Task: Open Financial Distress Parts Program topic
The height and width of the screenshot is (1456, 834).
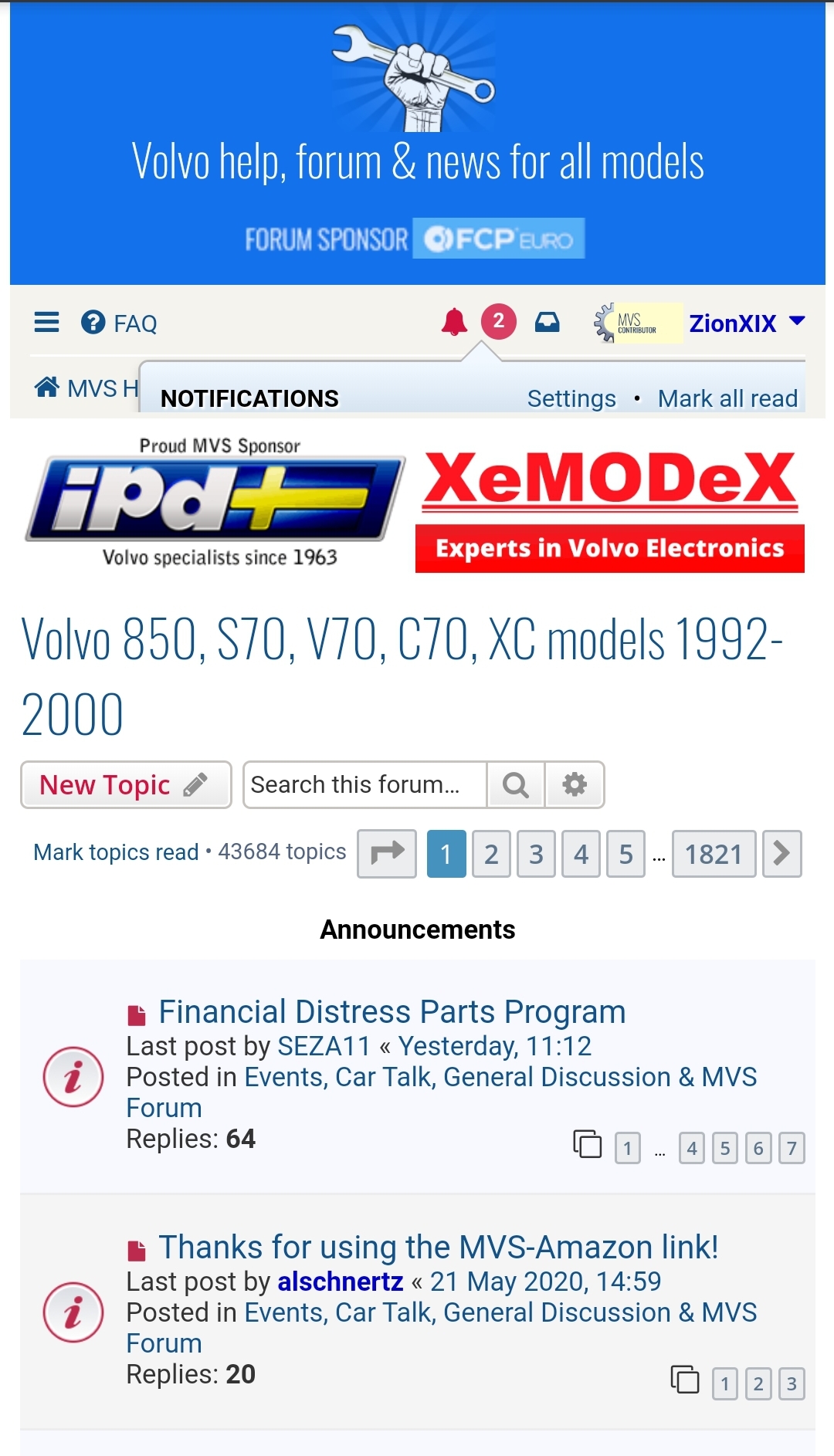Action: pyautogui.click(x=392, y=1011)
